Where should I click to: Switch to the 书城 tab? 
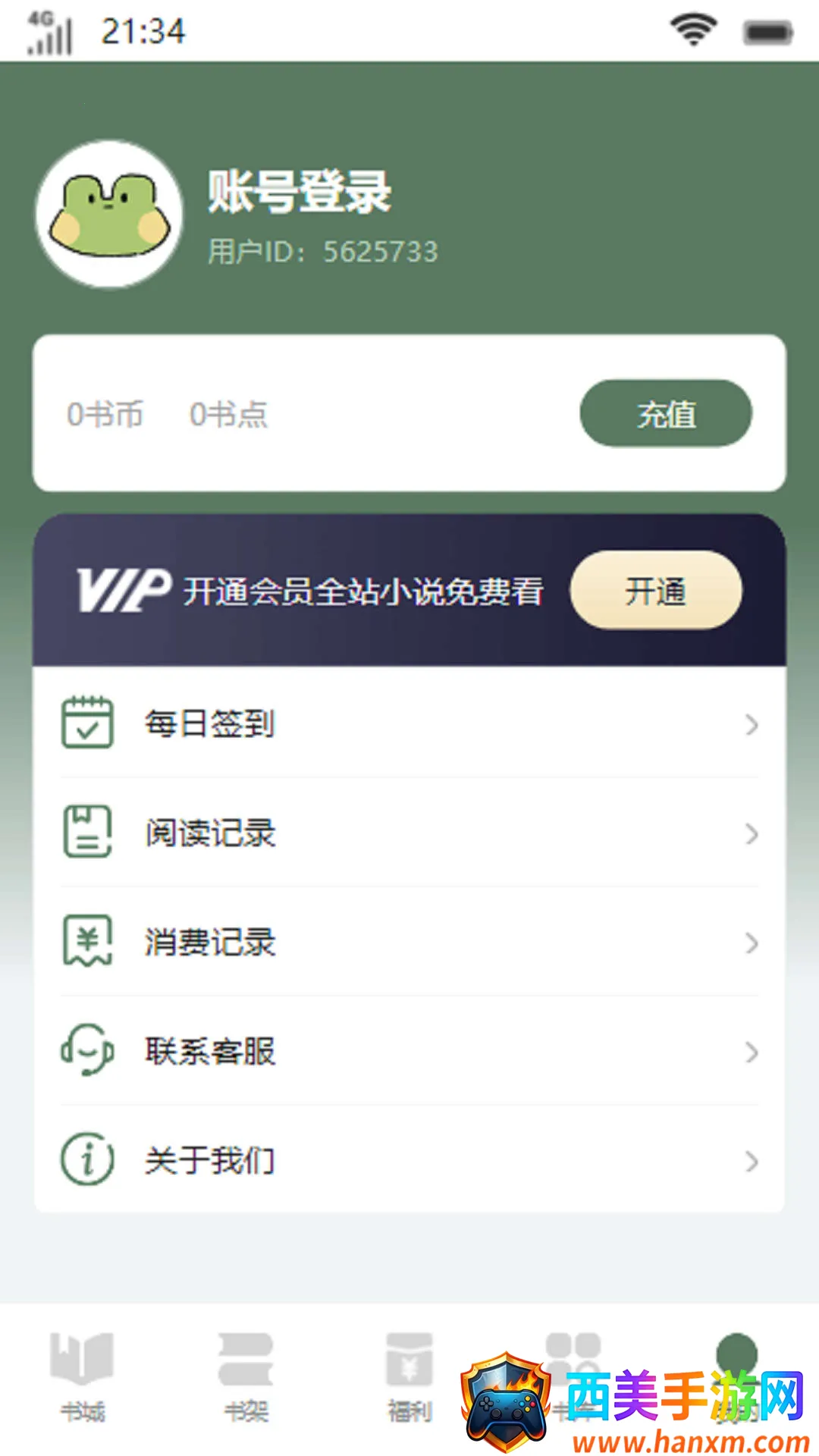click(82, 1376)
